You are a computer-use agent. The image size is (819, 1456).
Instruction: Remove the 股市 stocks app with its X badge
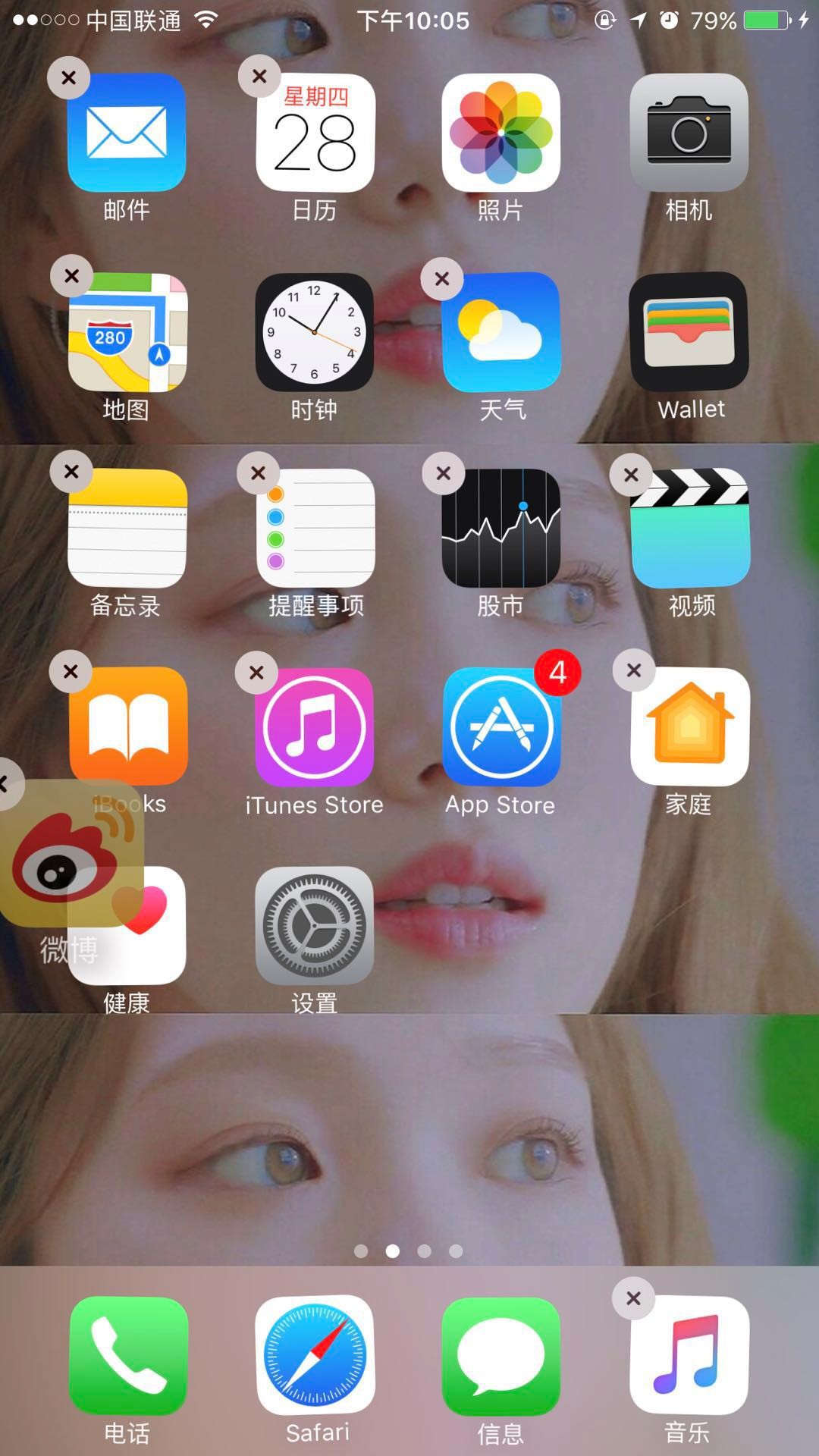(x=444, y=474)
